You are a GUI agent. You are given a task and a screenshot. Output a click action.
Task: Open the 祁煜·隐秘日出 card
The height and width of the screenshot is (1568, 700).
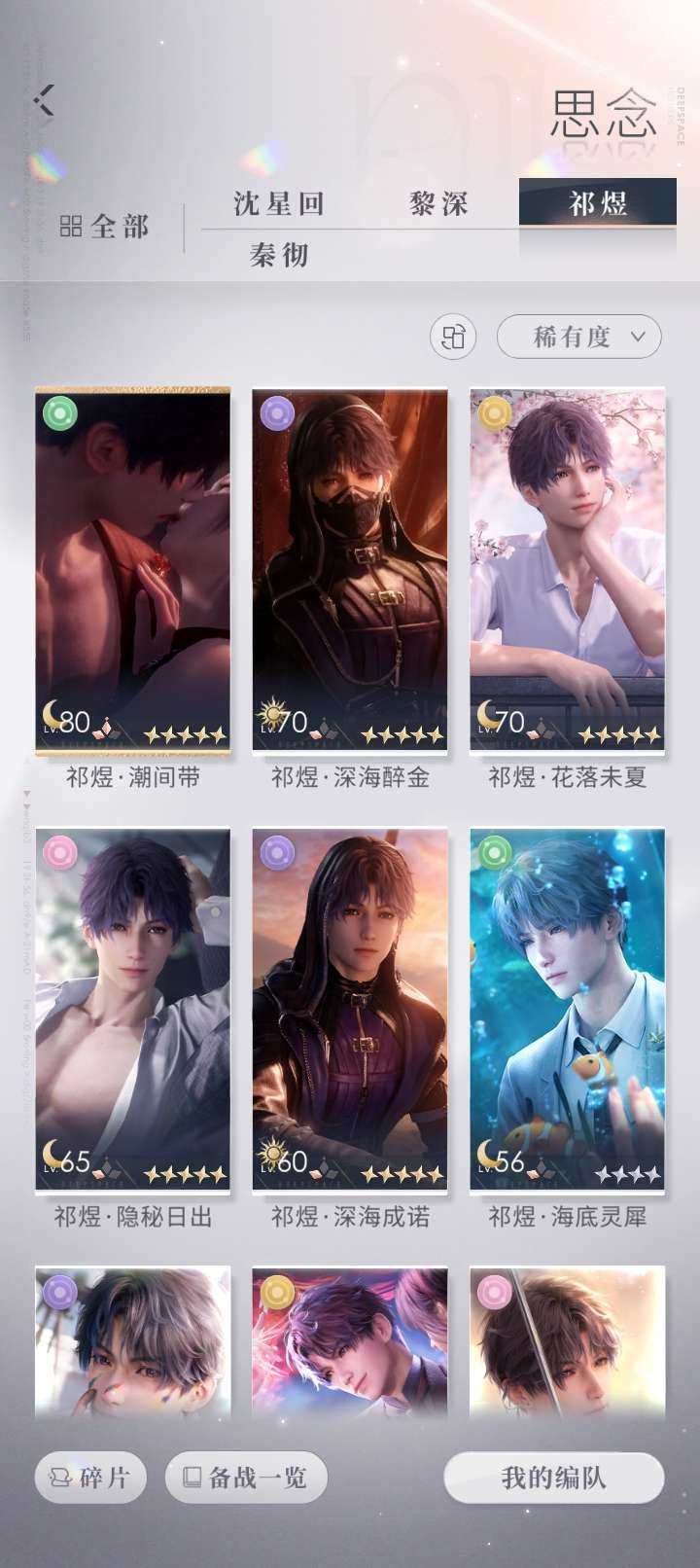point(133,1010)
